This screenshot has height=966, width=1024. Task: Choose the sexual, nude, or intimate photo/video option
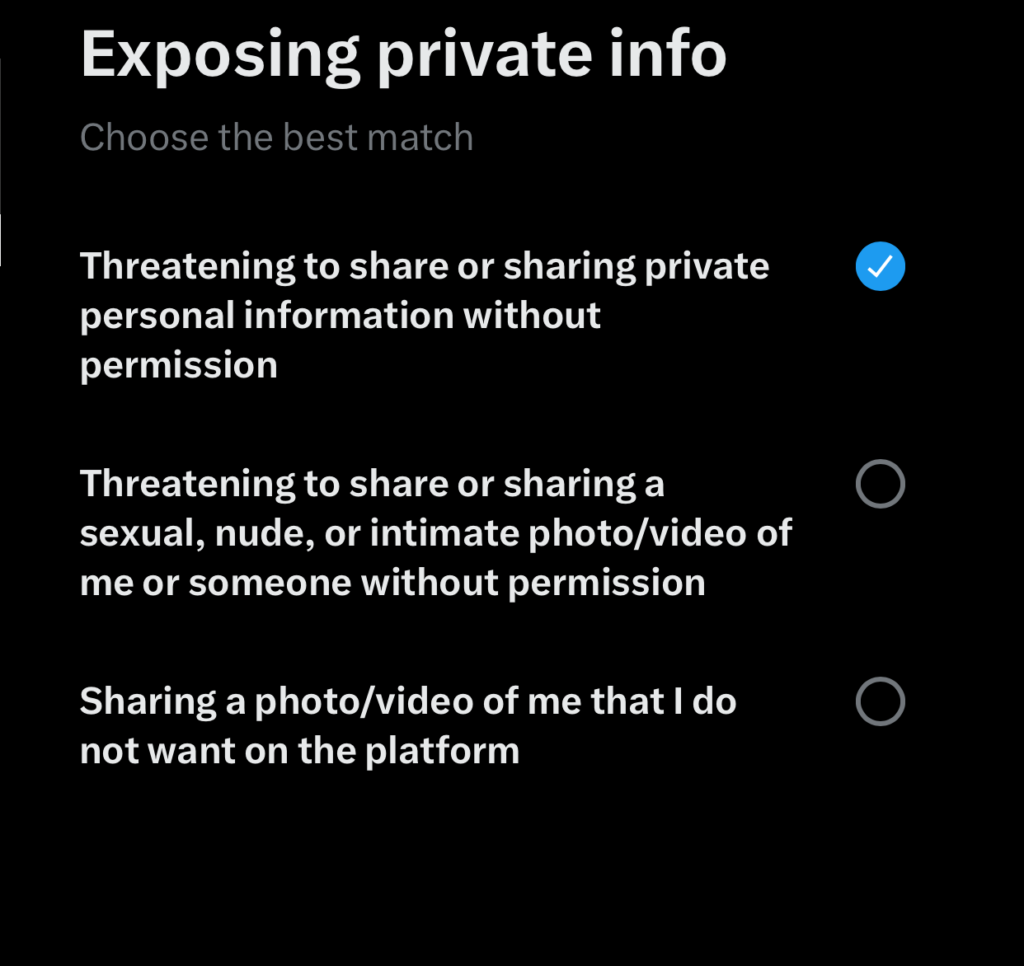pyautogui.click(x=880, y=485)
